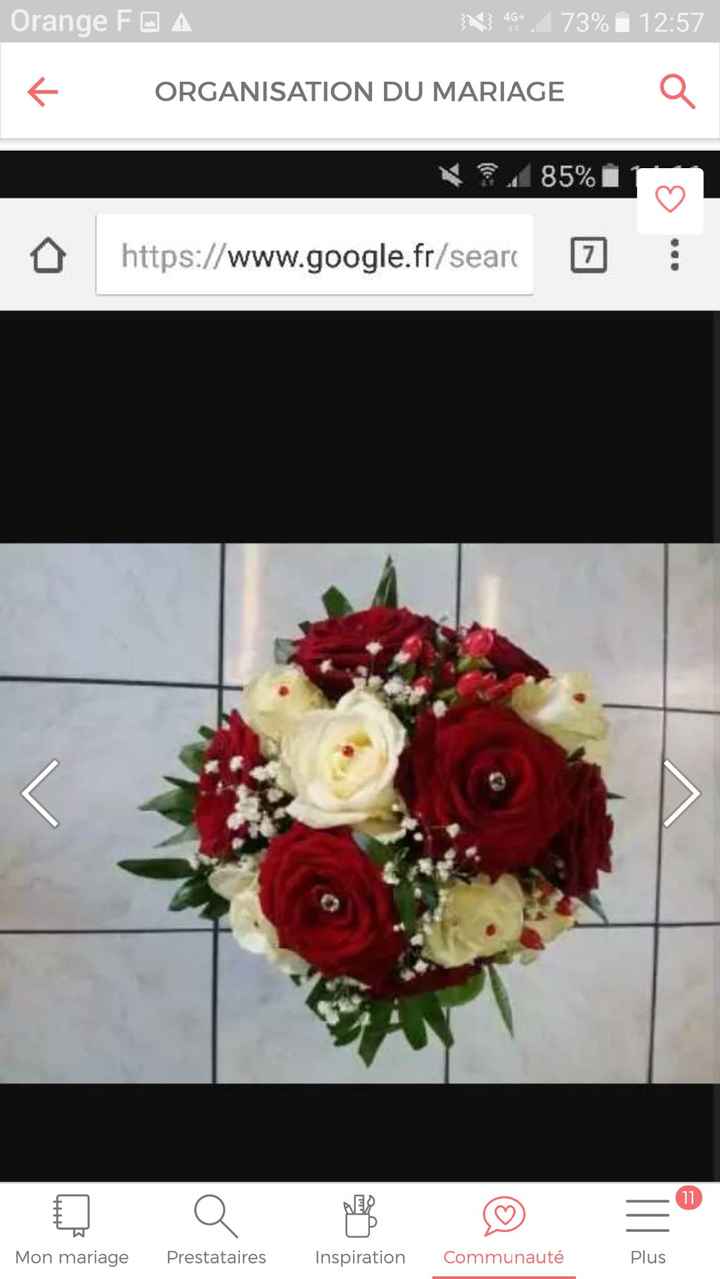Show the previous image with the left chevron
720x1279 pixels.
pyautogui.click(x=38, y=793)
